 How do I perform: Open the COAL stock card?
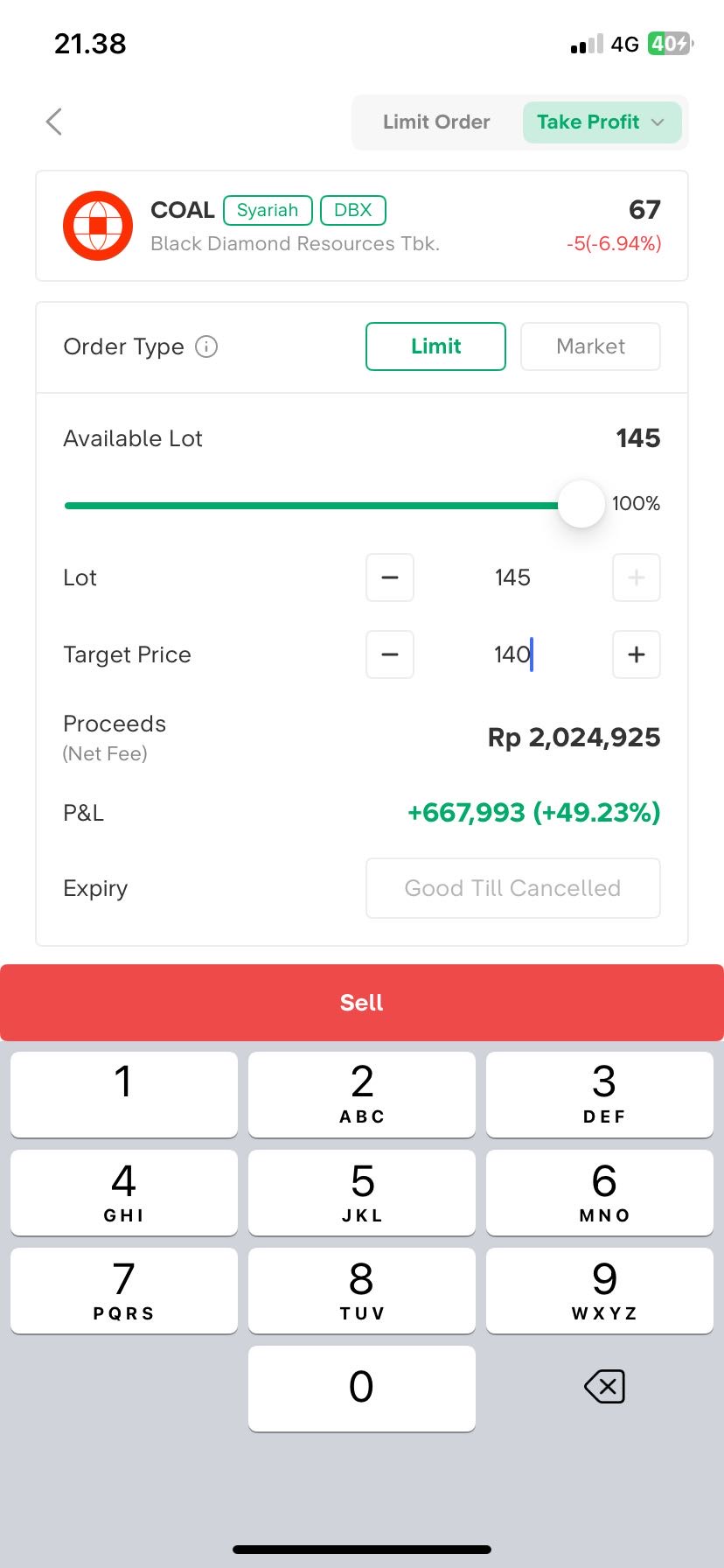[361, 226]
